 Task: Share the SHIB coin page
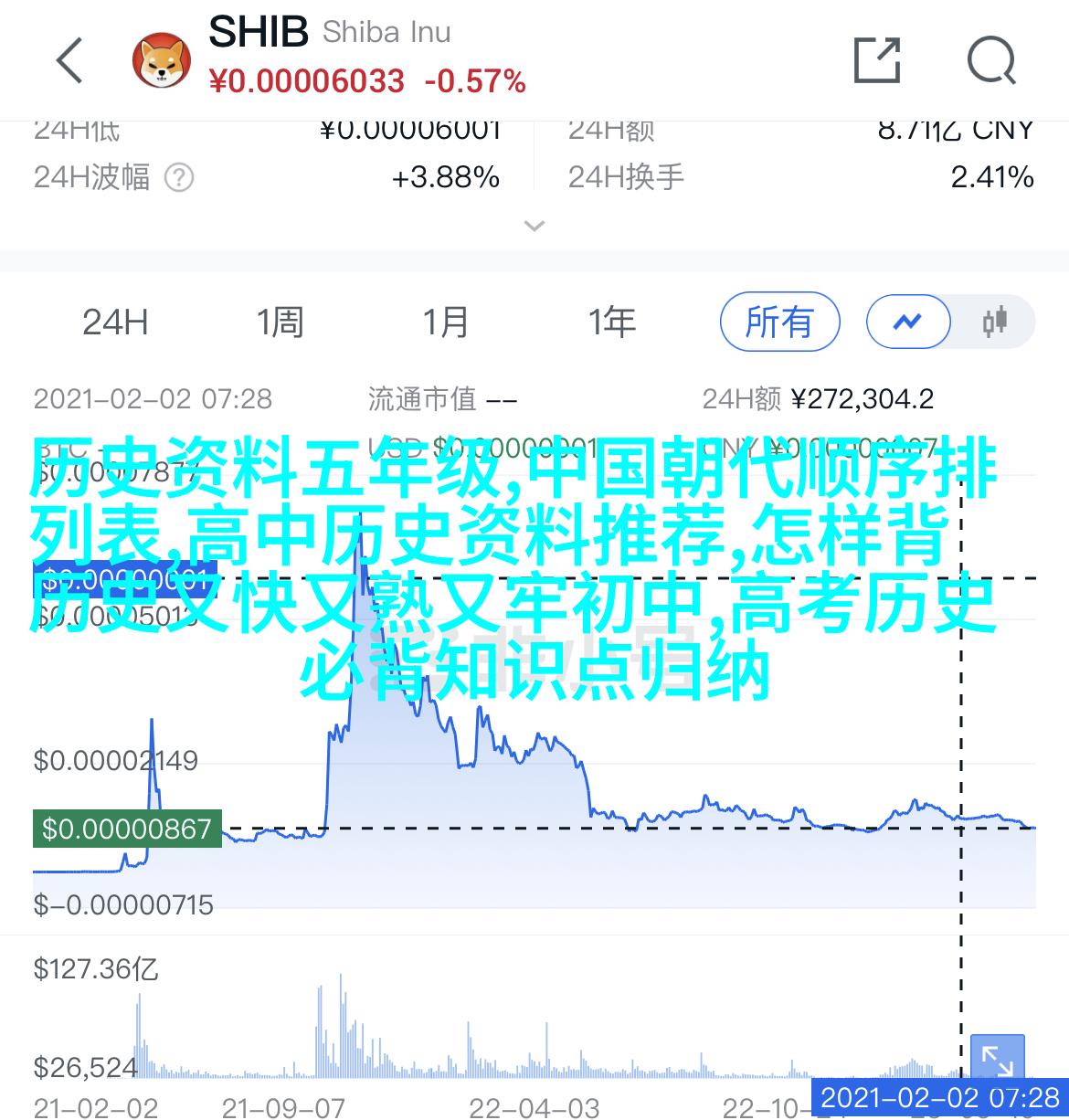click(876, 61)
